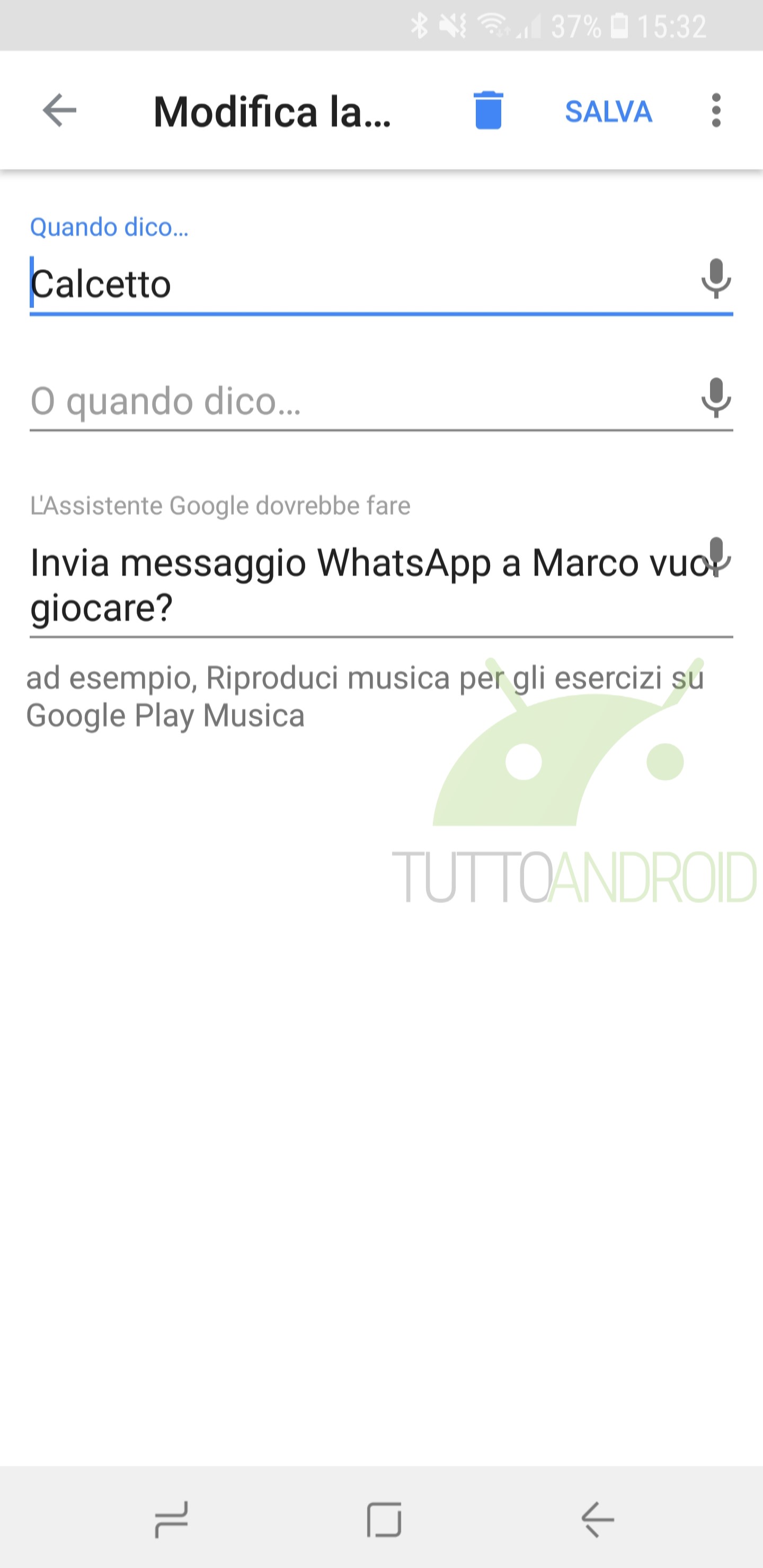Tap the system home button

coord(384,1519)
